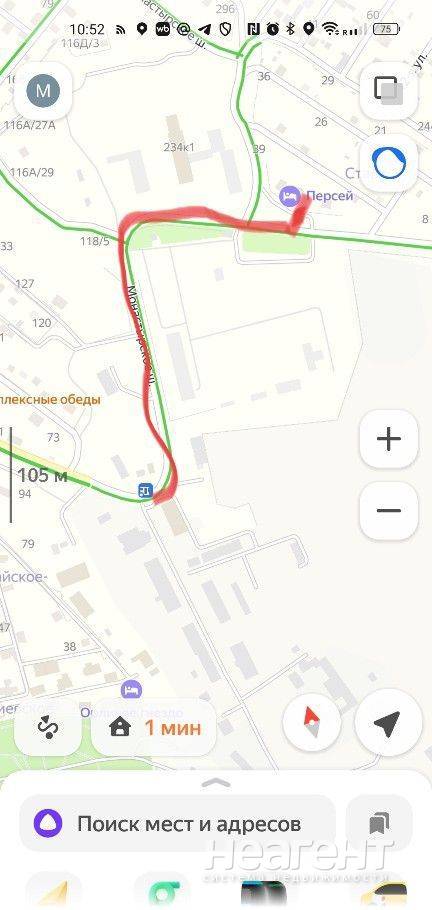
Task: Open the bookmarks button beside search
Action: pos(379,823)
